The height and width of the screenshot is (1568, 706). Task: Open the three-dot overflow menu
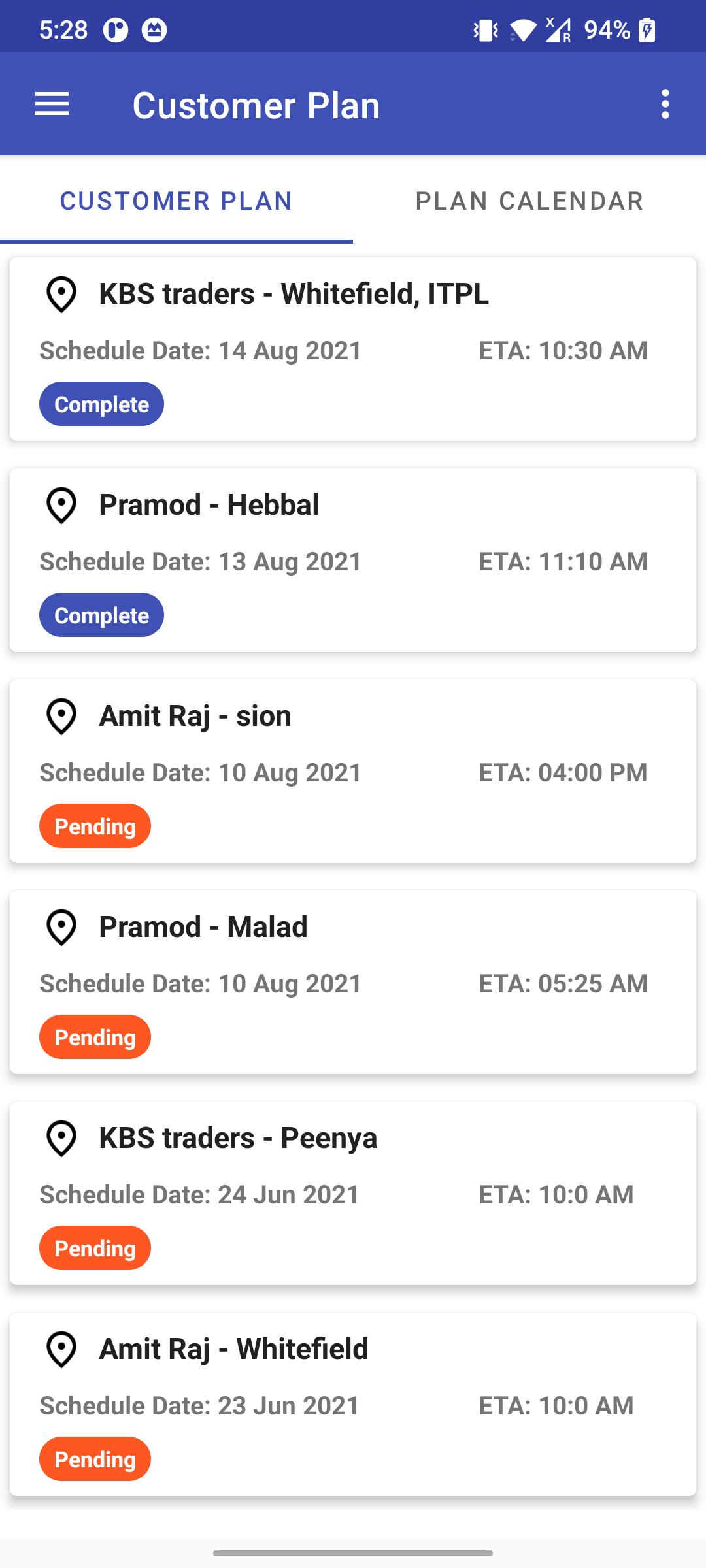tap(665, 105)
